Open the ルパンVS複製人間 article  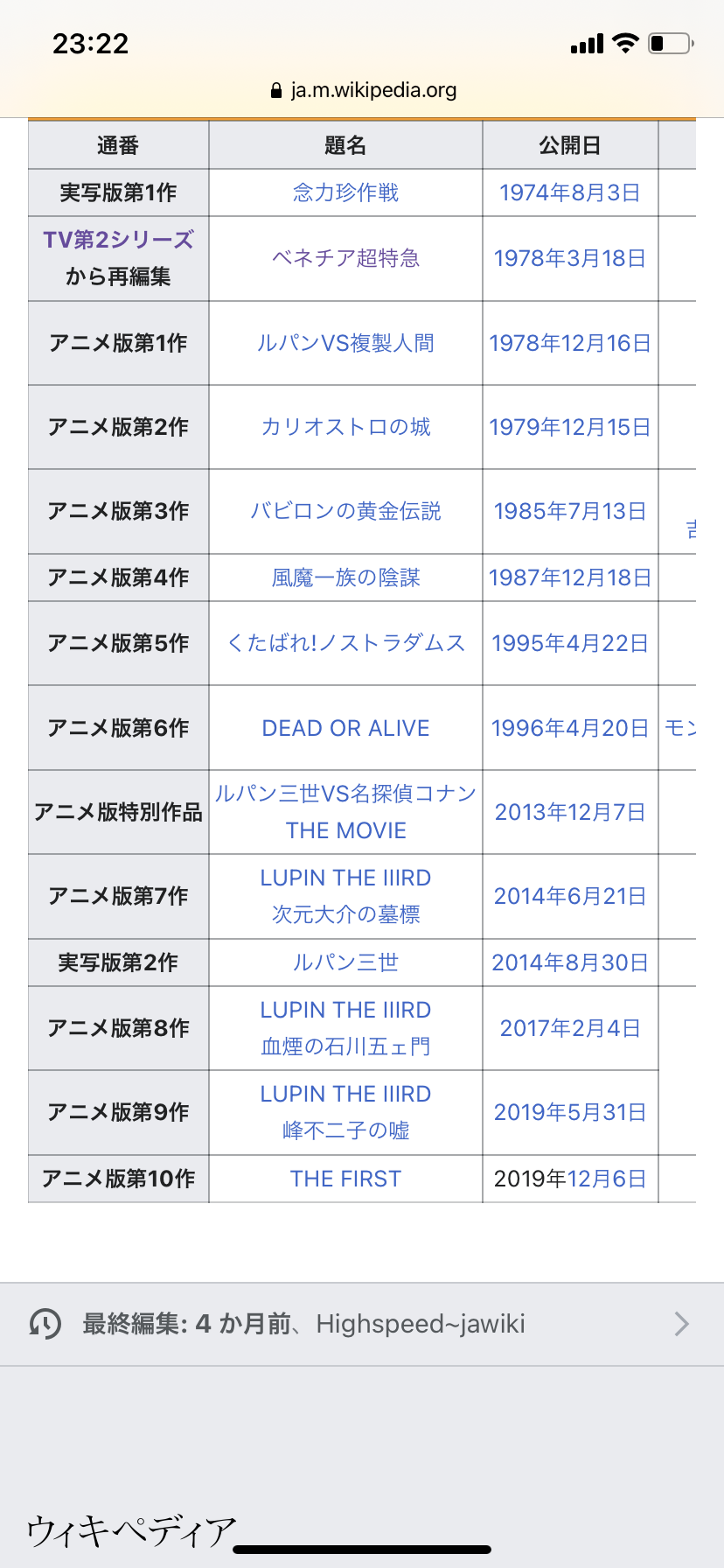tap(345, 343)
